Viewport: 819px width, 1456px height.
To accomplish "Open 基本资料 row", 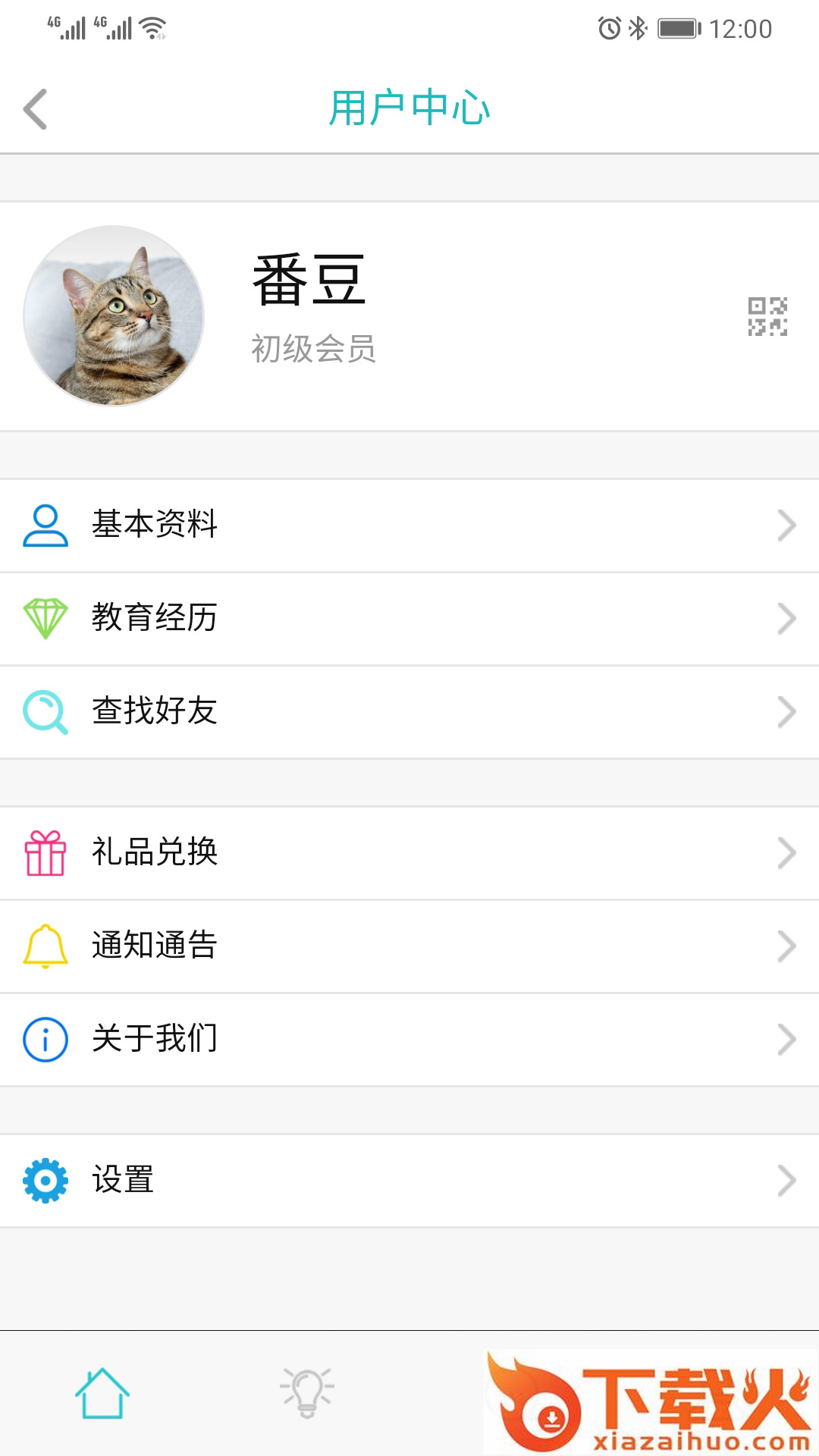I will [409, 525].
